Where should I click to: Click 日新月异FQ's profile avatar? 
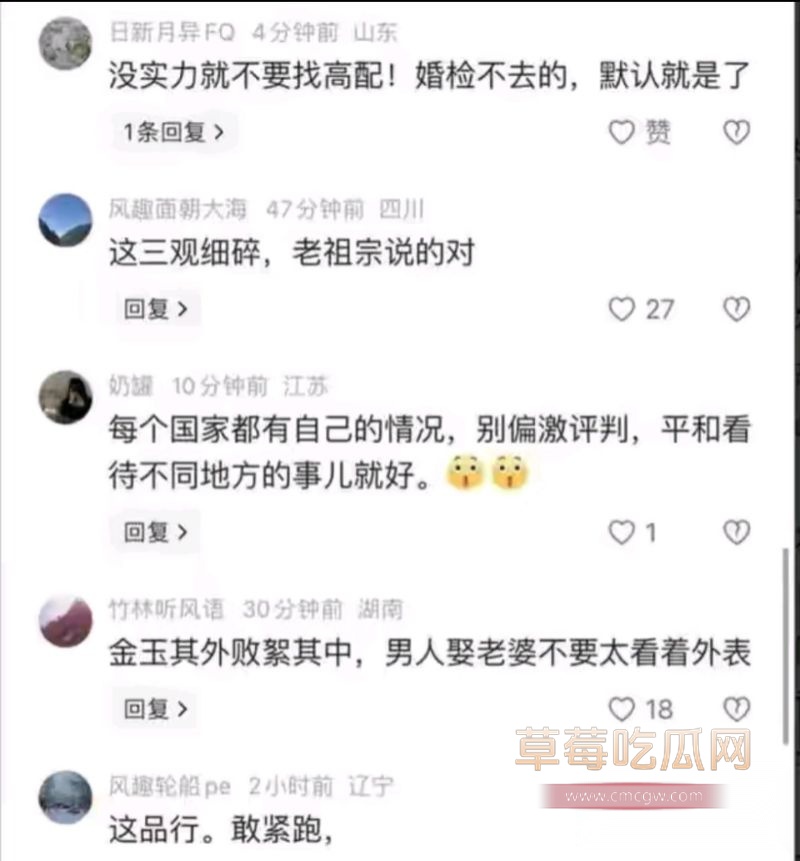click(65, 40)
